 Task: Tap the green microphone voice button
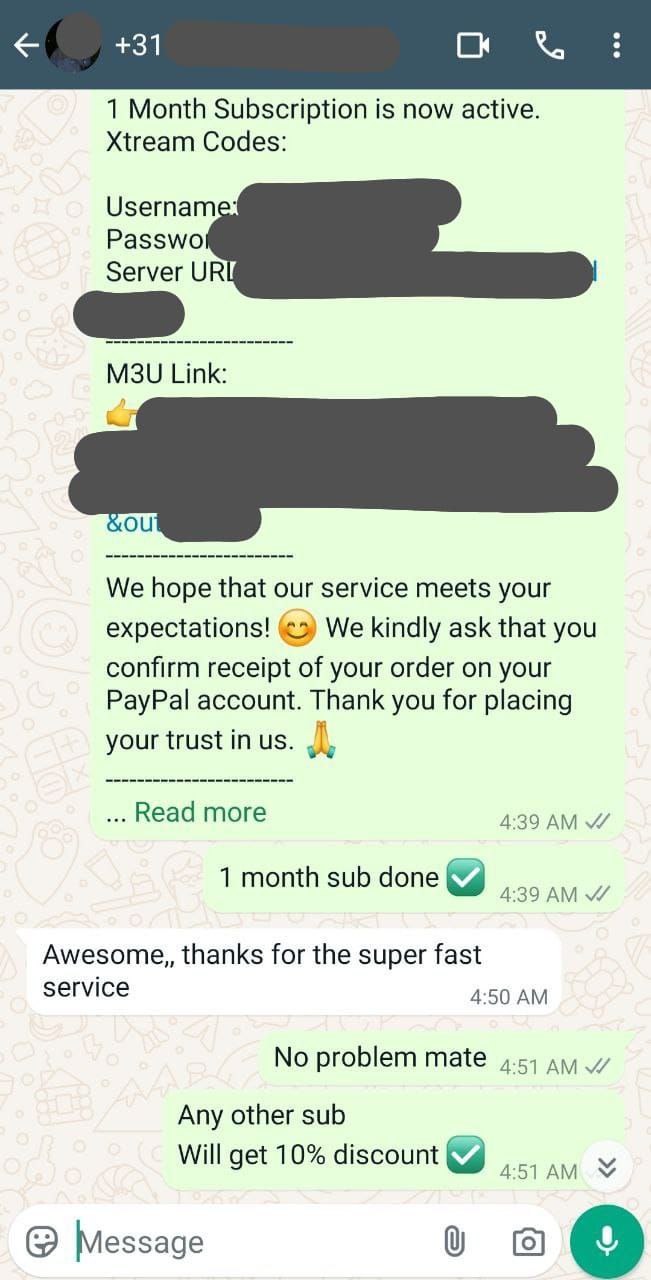606,1241
